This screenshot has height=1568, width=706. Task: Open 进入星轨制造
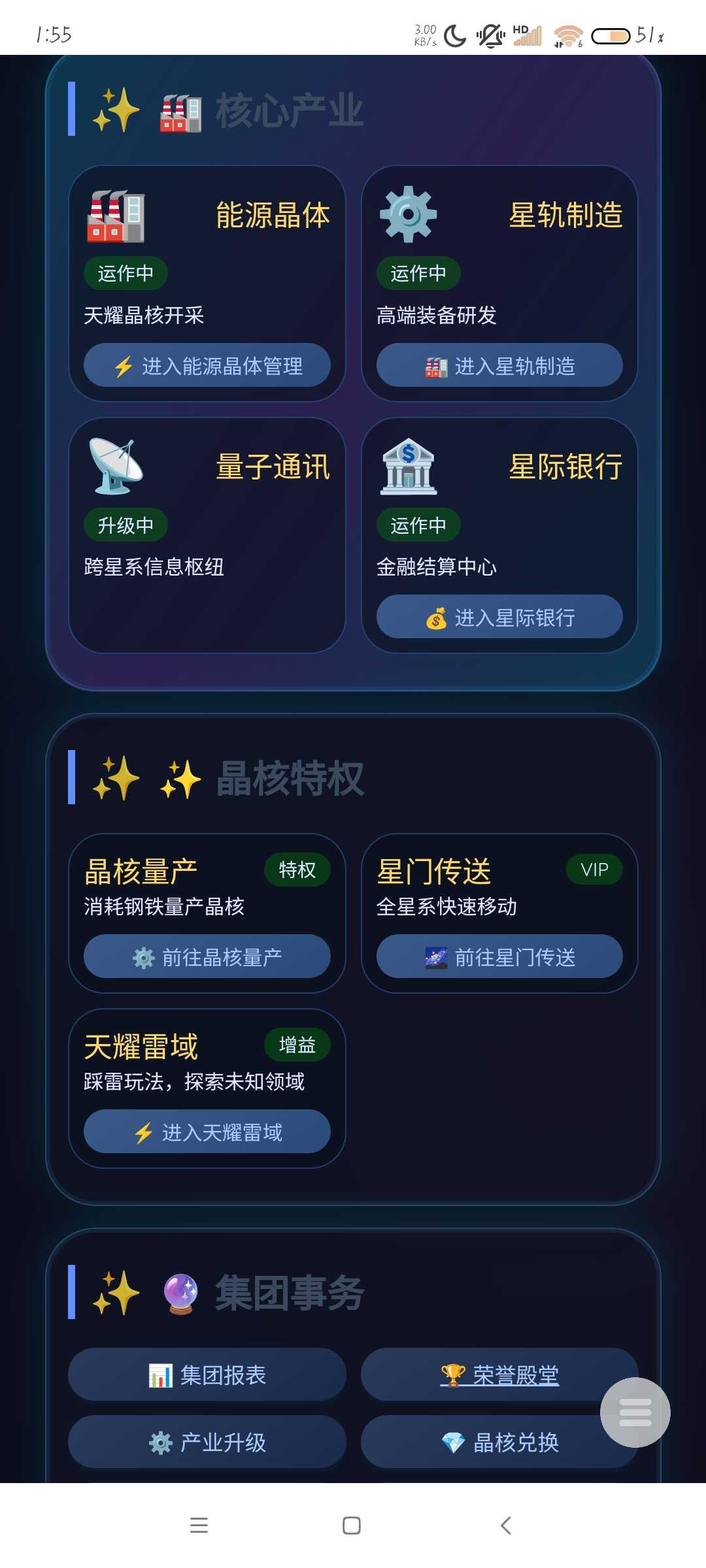point(499,365)
